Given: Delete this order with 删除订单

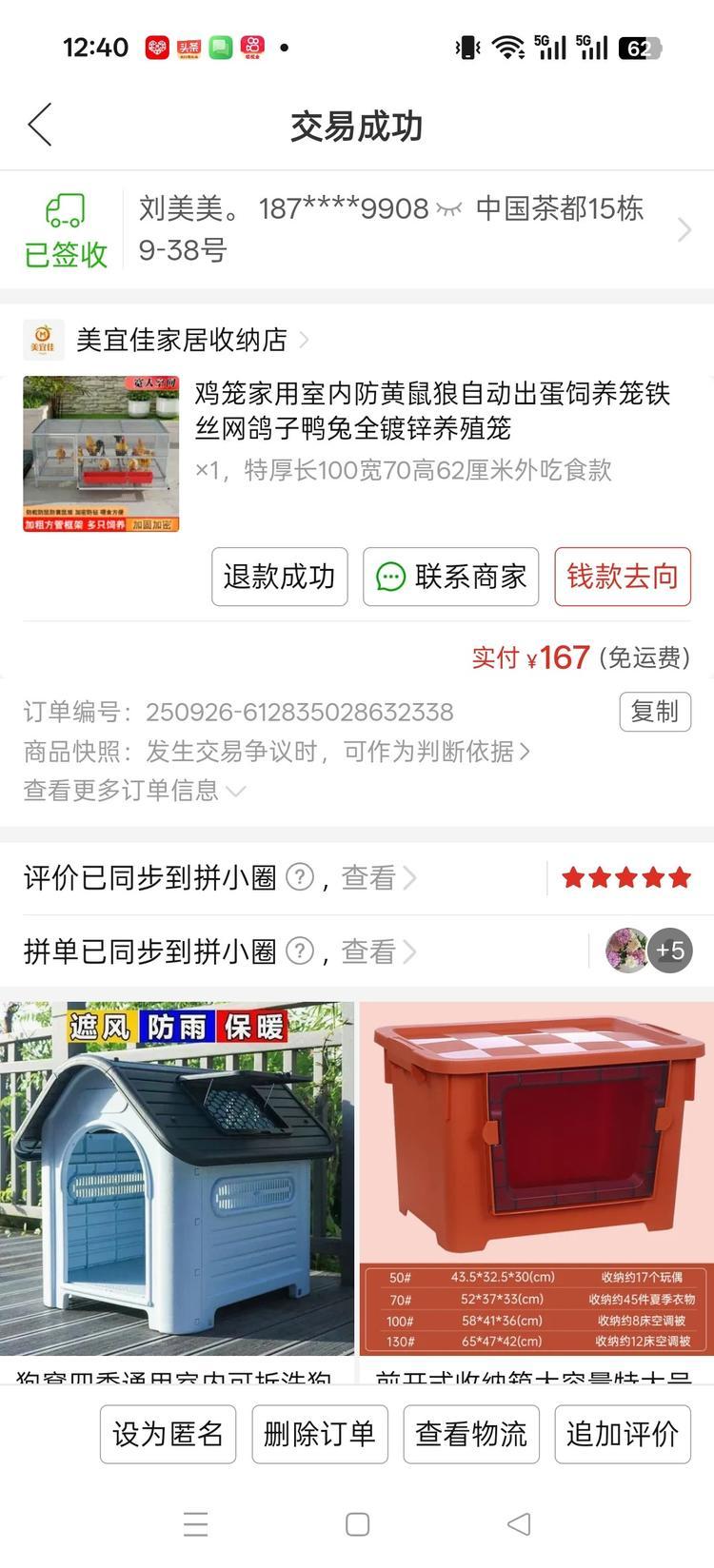Looking at the screenshot, I should (319, 1434).
